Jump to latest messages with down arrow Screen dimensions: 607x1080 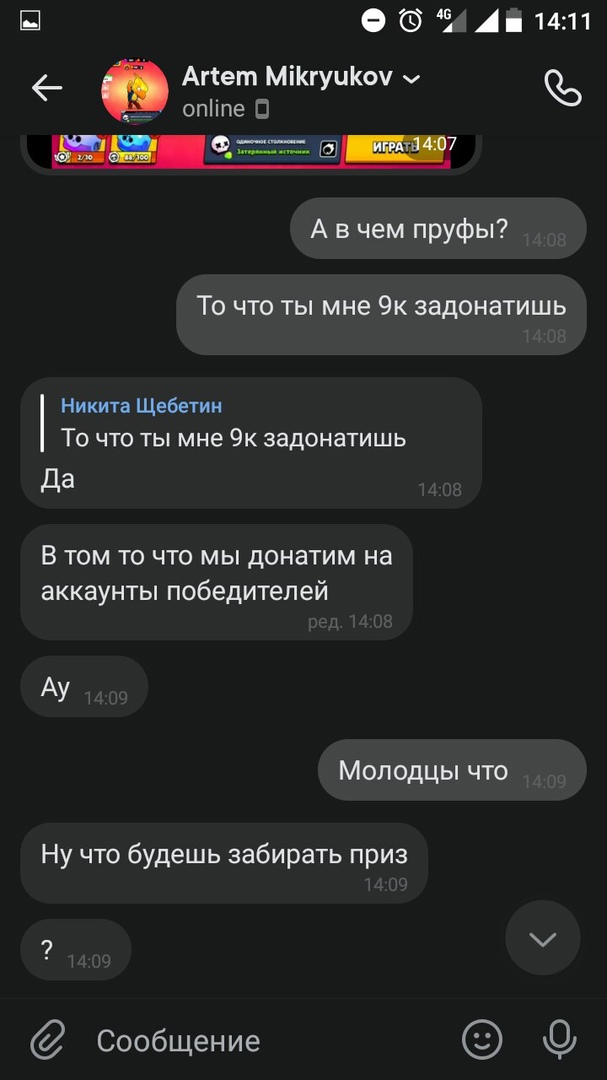coord(542,938)
